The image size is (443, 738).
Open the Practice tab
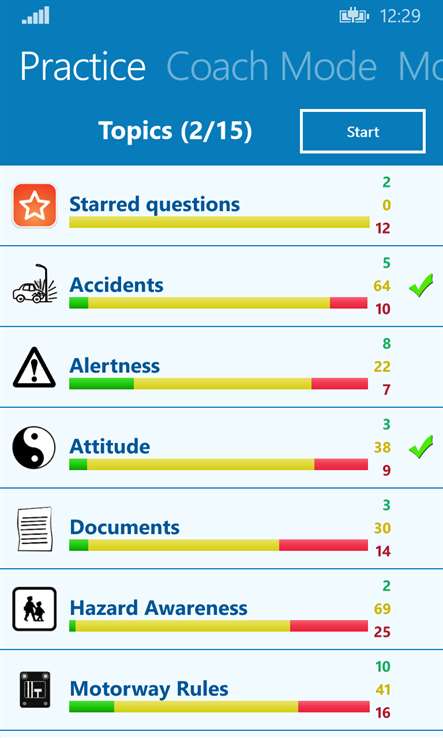83,66
